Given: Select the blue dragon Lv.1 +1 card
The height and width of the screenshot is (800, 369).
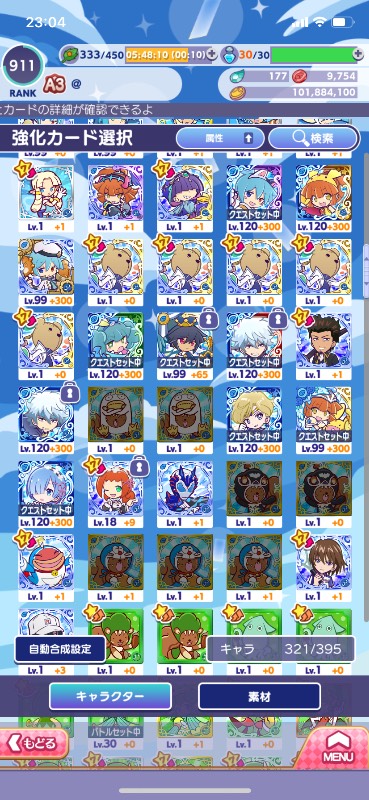Looking at the screenshot, I should (185, 493).
